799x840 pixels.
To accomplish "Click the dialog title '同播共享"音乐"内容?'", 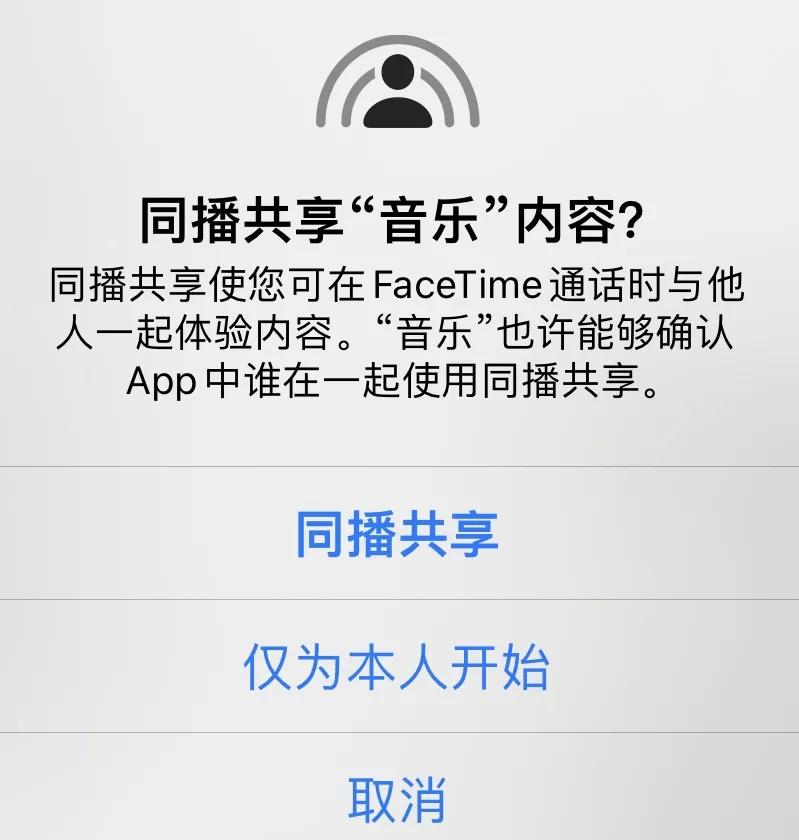I will coord(399,215).
